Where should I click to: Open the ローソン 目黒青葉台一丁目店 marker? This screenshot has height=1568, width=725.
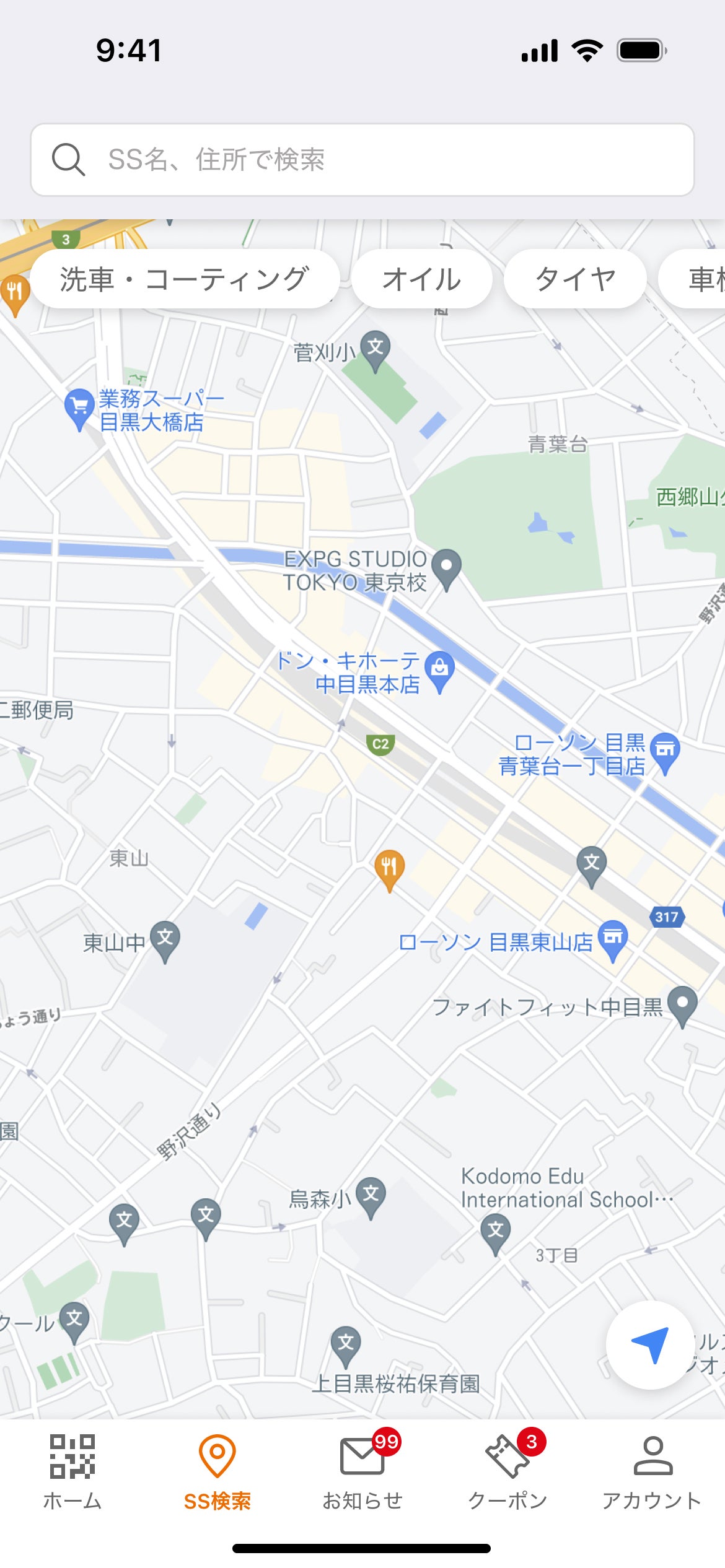pyautogui.click(x=666, y=752)
